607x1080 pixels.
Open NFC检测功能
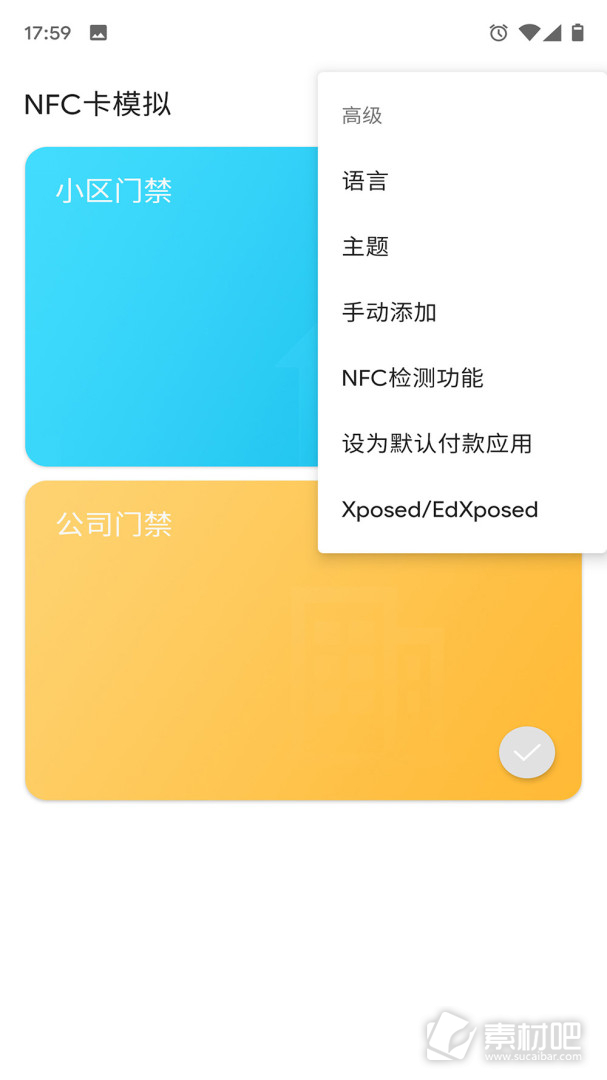412,378
